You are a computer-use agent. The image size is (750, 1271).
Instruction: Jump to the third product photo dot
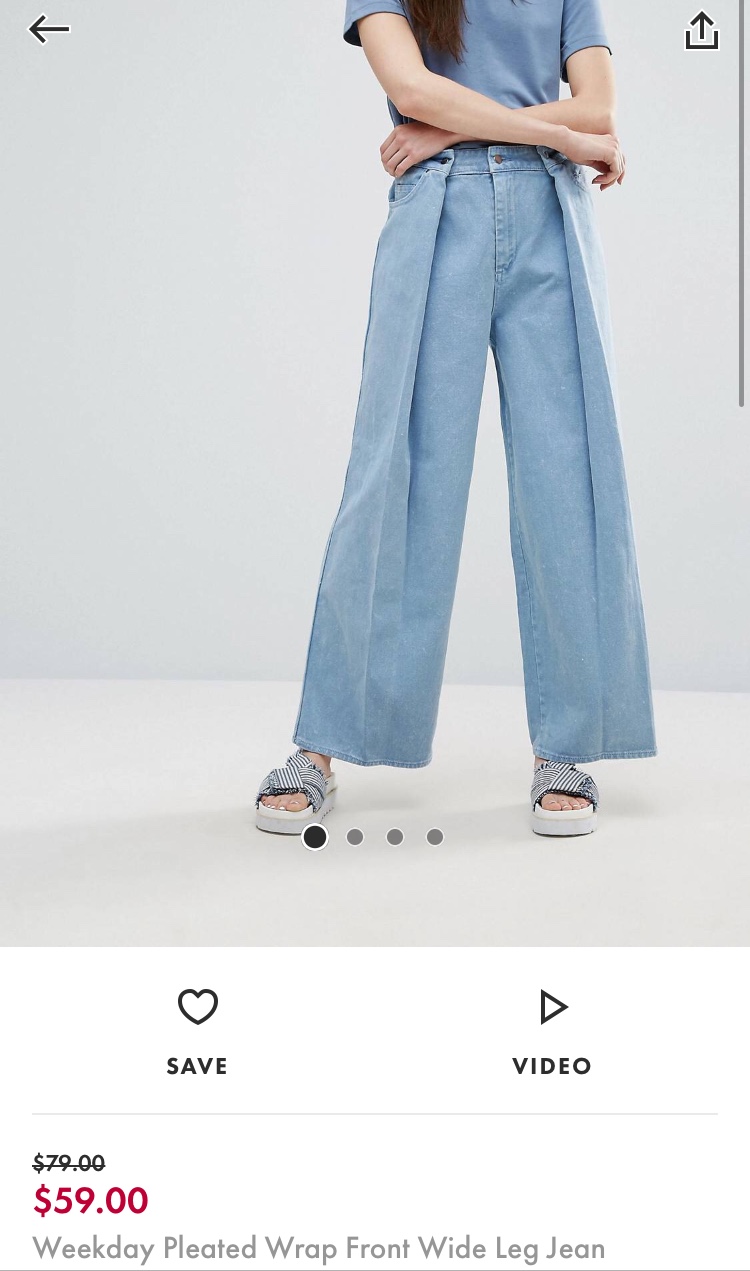[395, 837]
